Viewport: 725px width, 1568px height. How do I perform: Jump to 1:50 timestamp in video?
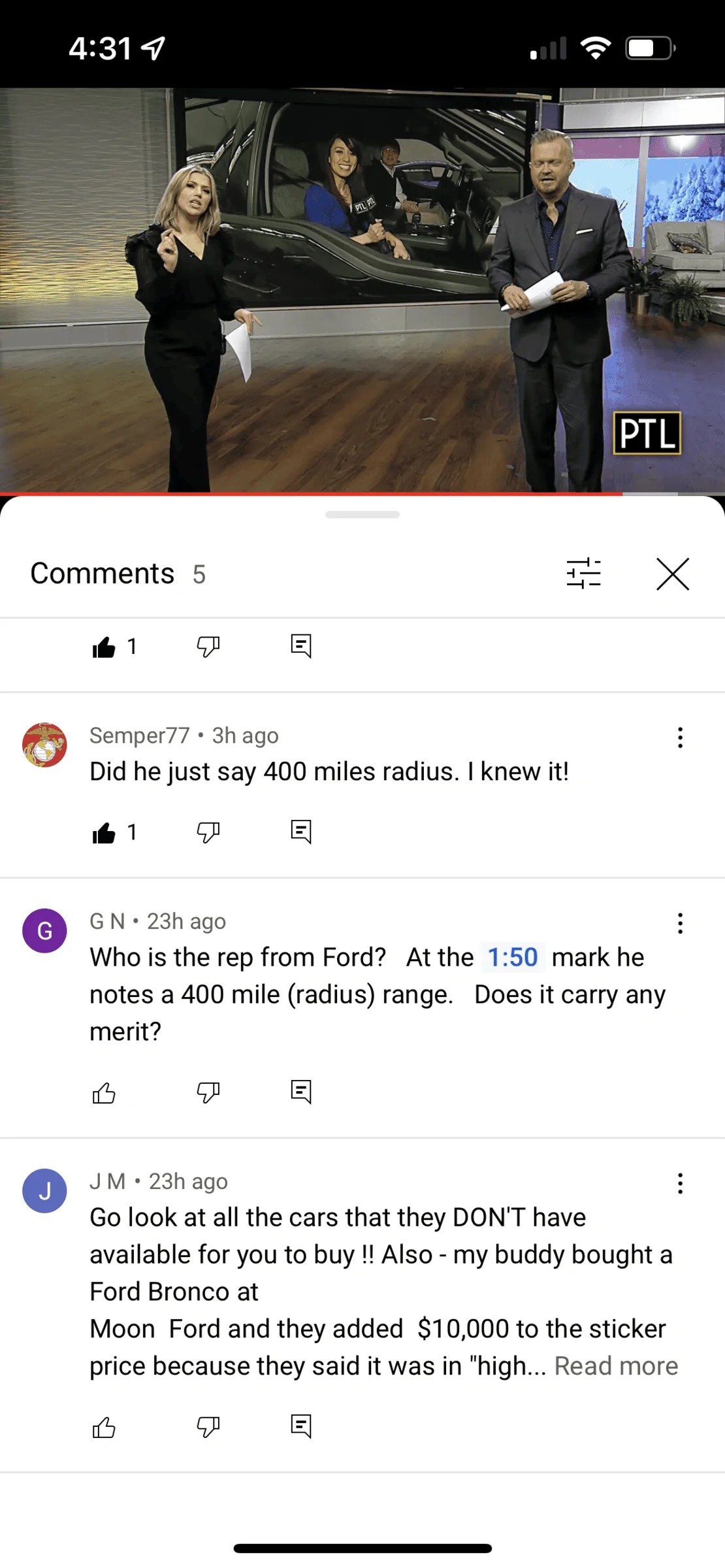[x=513, y=958]
